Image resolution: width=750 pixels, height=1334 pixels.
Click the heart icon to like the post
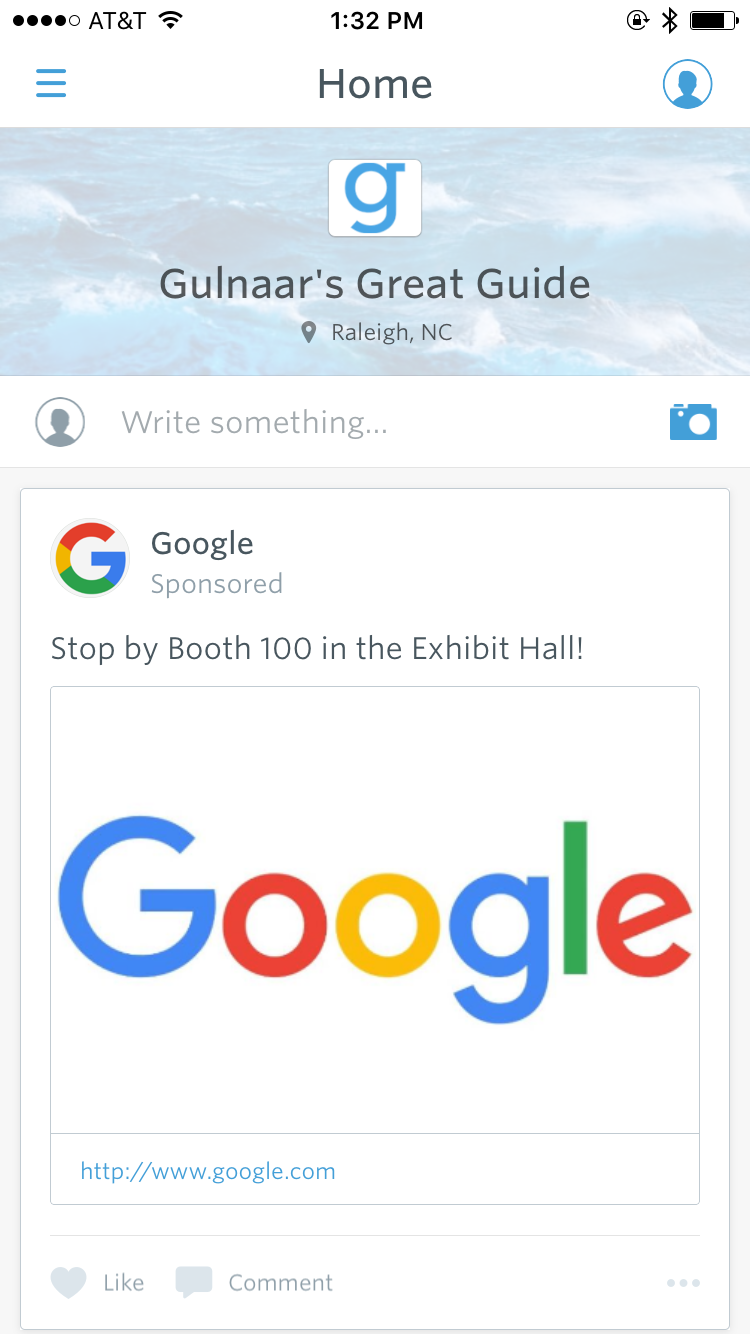pos(68,1282)
